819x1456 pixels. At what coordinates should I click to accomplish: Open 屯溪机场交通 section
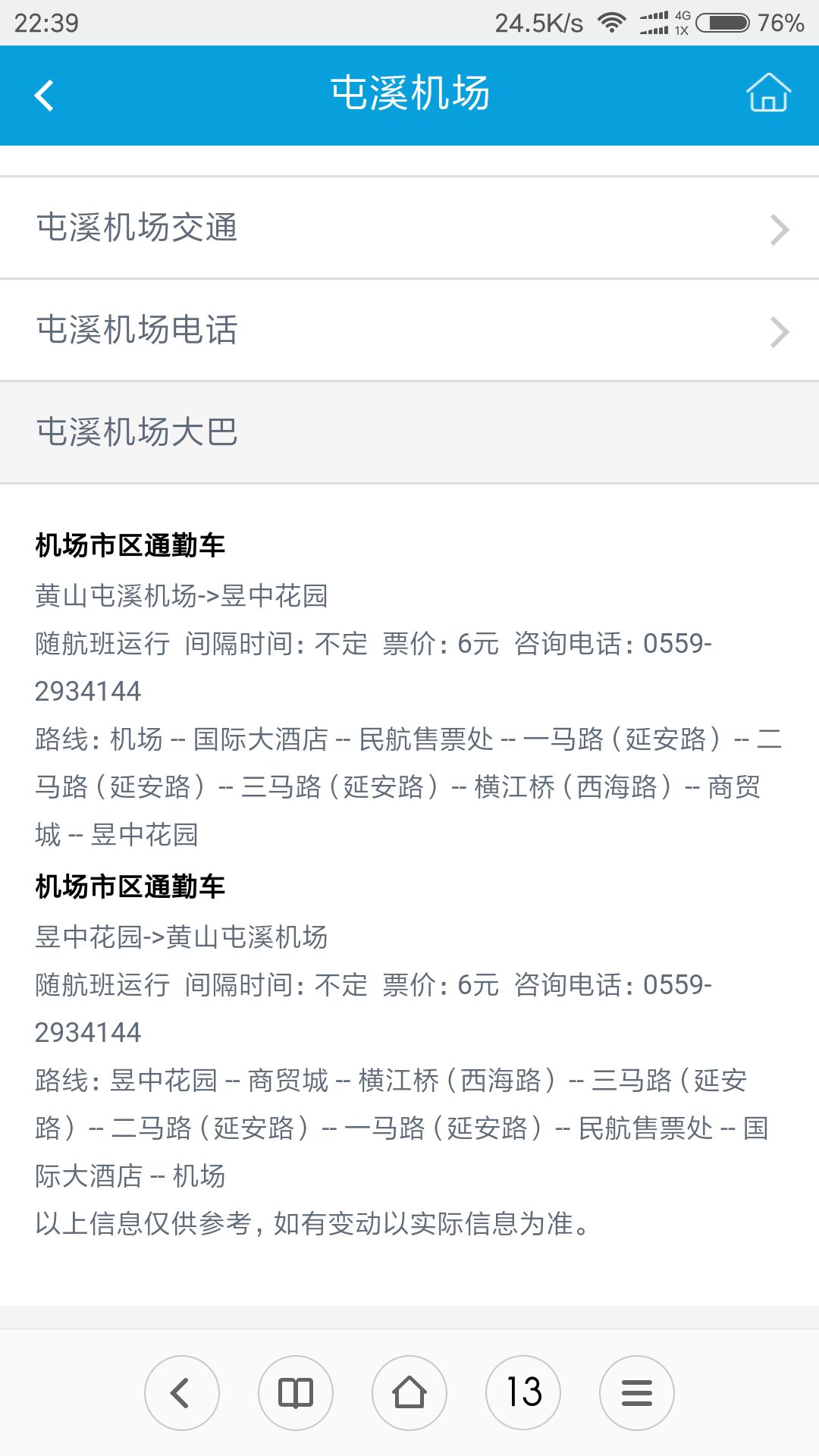coord(409,228)
